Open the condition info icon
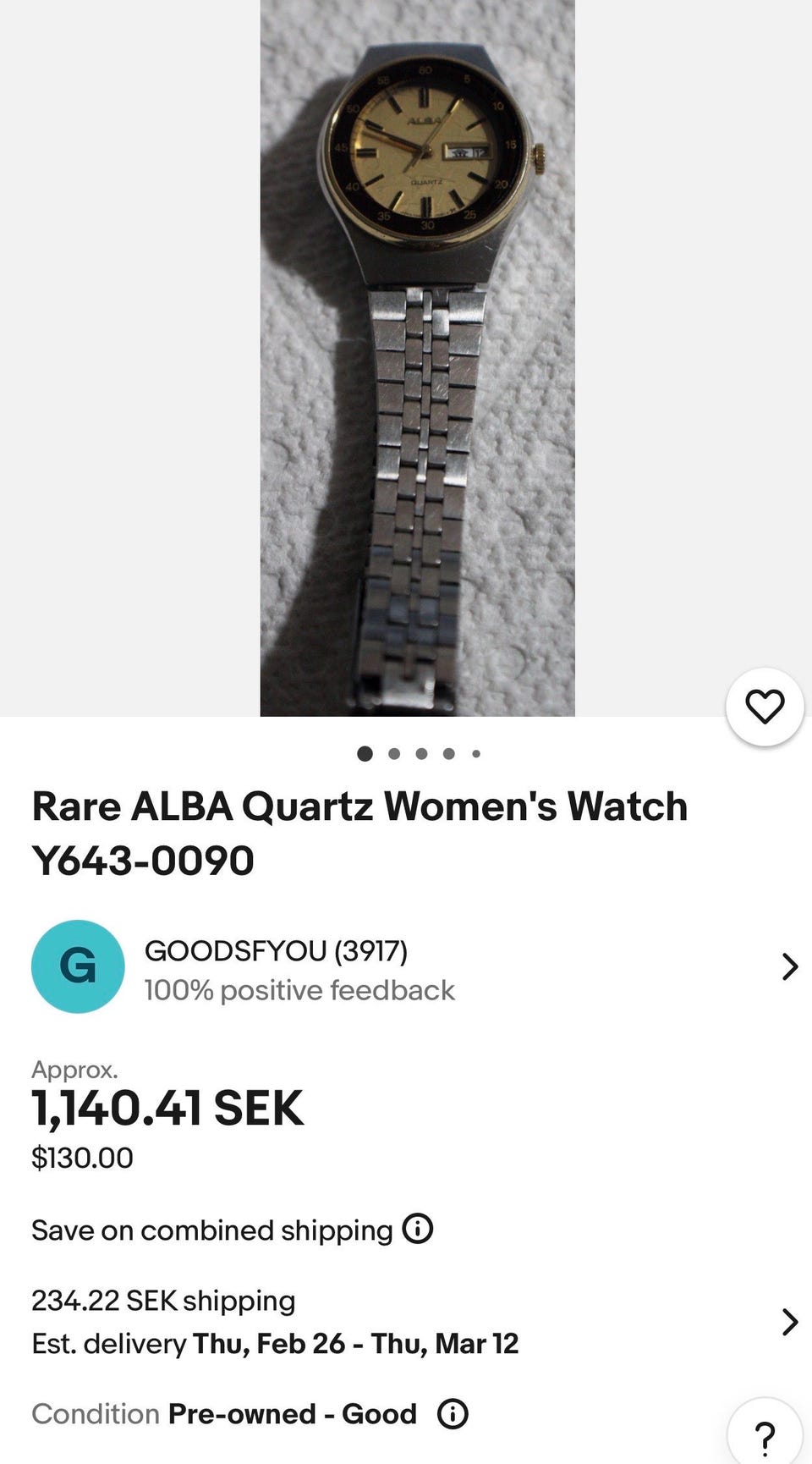This screenshot has width=812, height=1464. [x=453, y=1413]
